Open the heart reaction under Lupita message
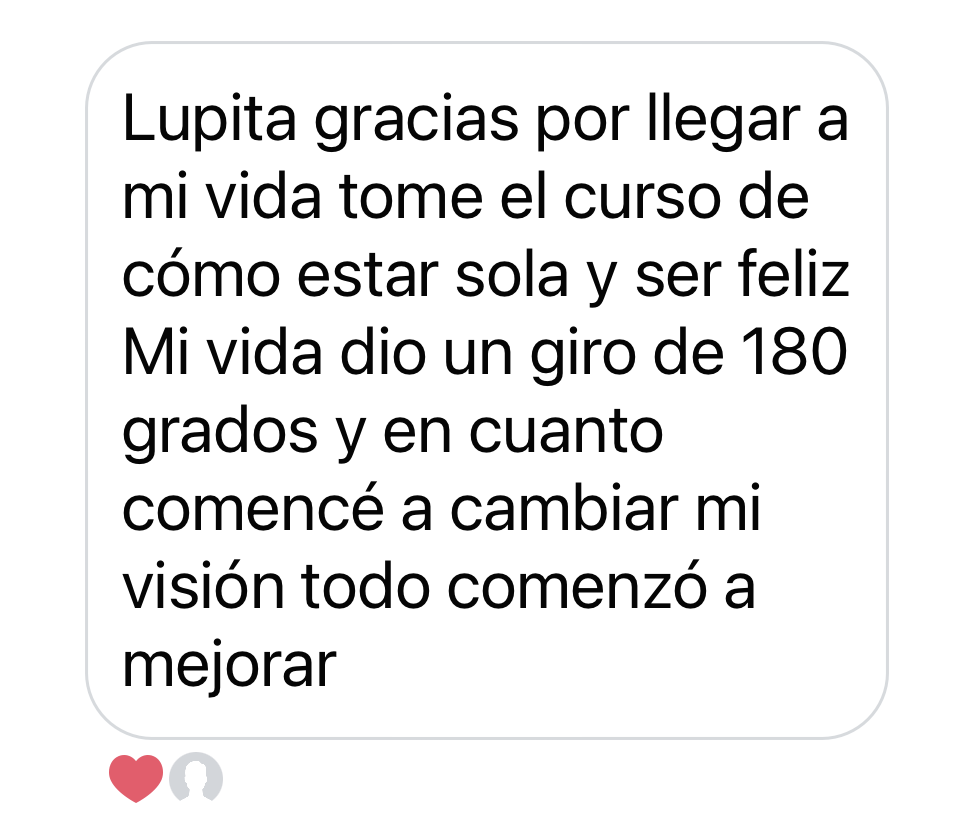Screen dimensions: 974x832 point(135,778)
